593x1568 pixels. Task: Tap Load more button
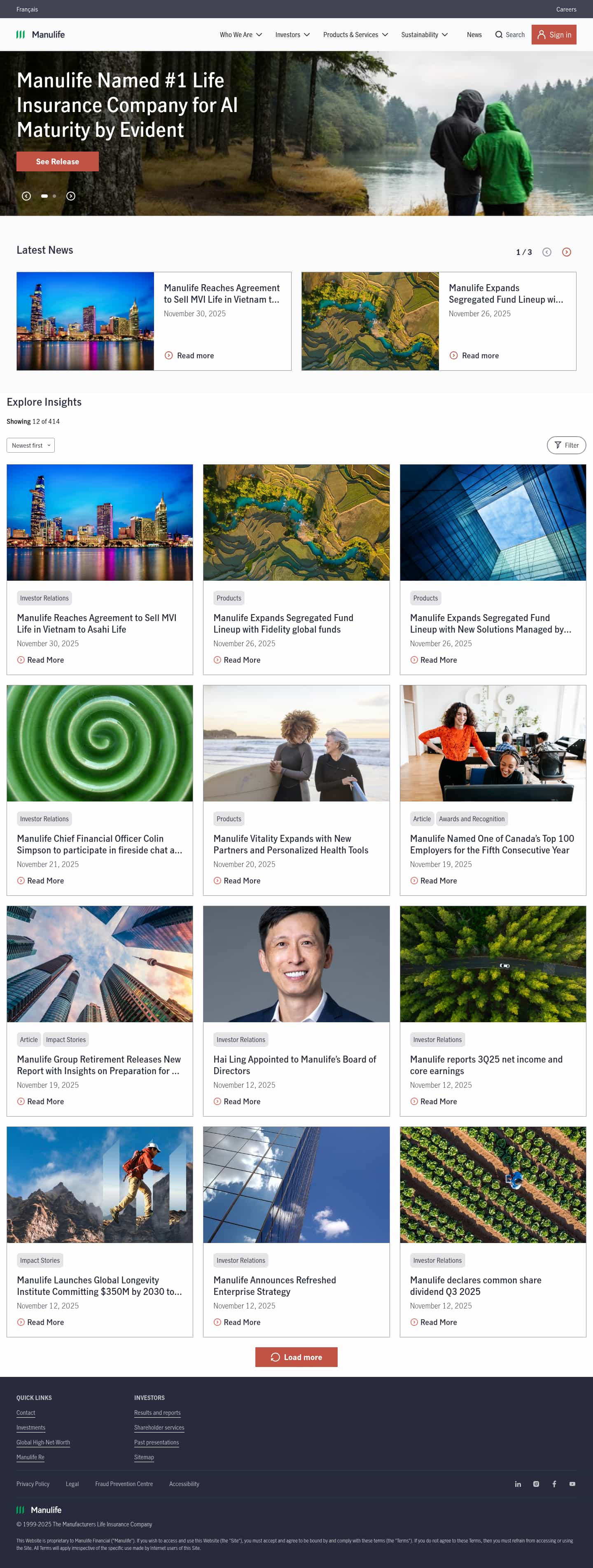[296, 1357]
